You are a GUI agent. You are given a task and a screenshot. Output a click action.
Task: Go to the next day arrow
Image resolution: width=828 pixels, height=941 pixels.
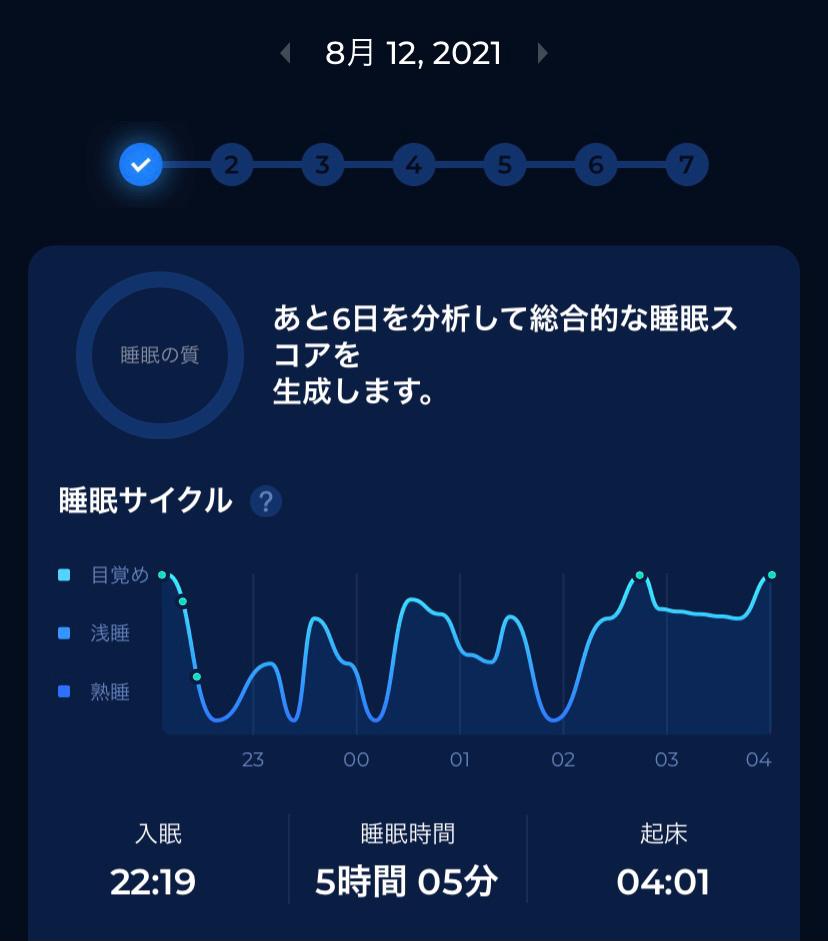[x=542, y=53]
